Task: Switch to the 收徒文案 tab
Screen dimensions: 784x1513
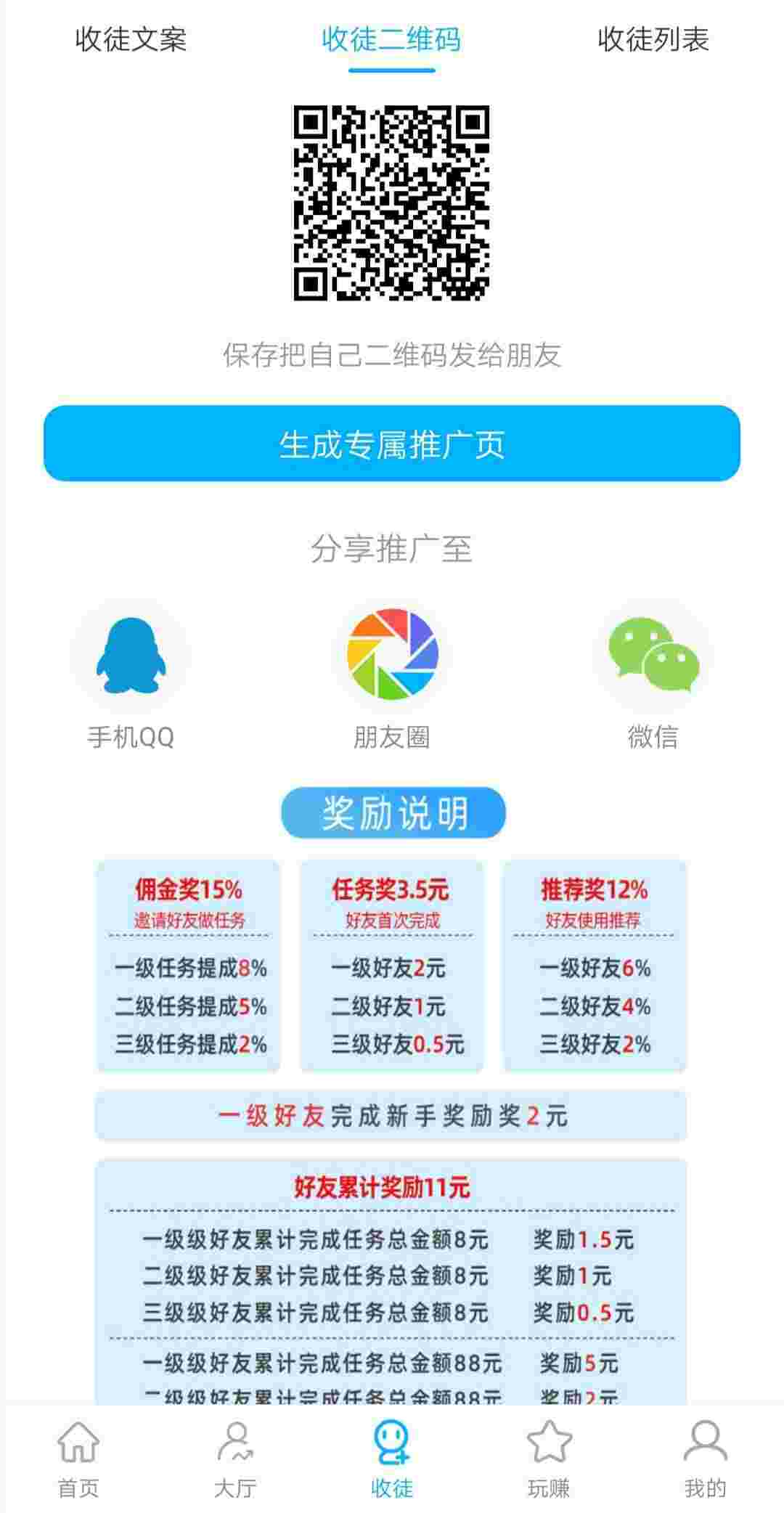Action: click(131, 39)
